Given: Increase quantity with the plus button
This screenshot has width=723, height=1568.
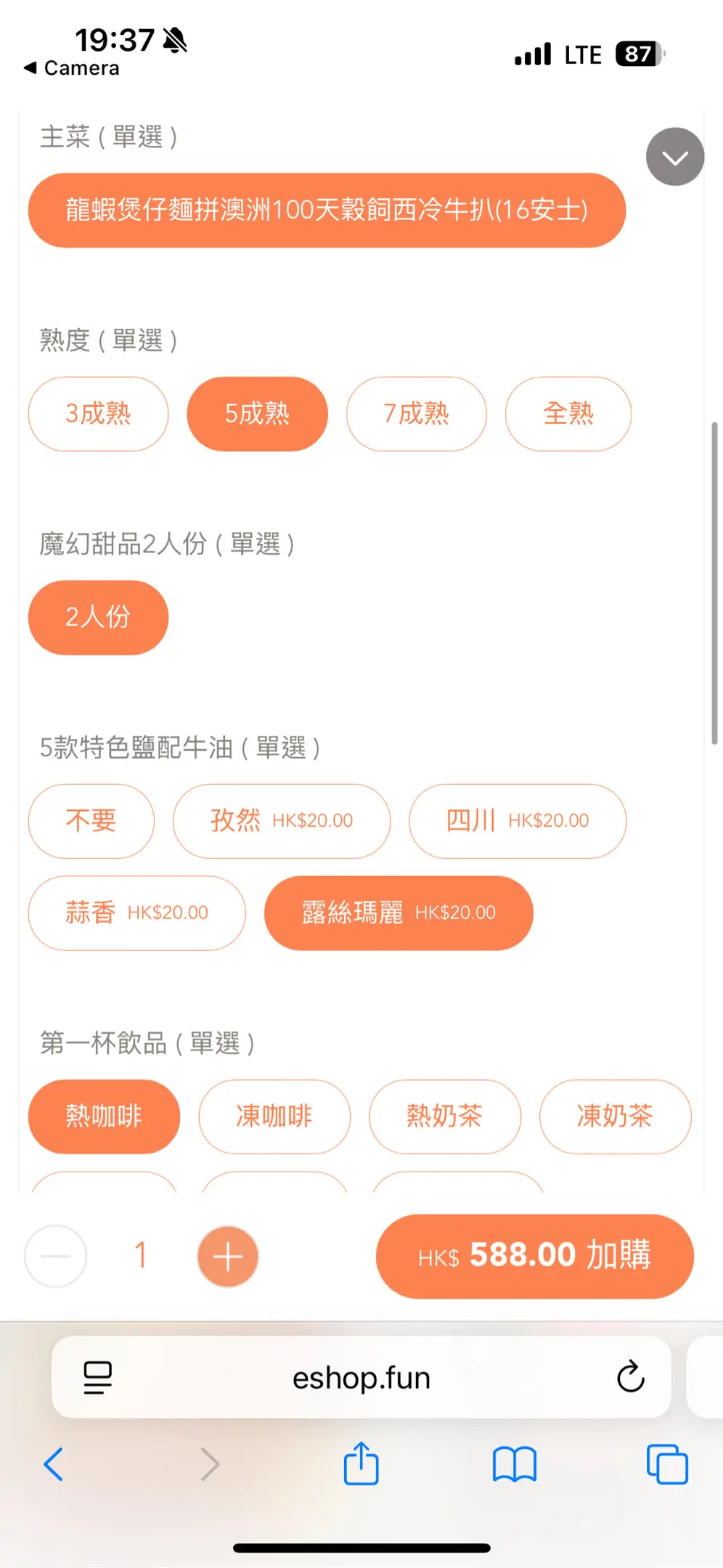Looking at the screenshot, I should pos(228,1256).
